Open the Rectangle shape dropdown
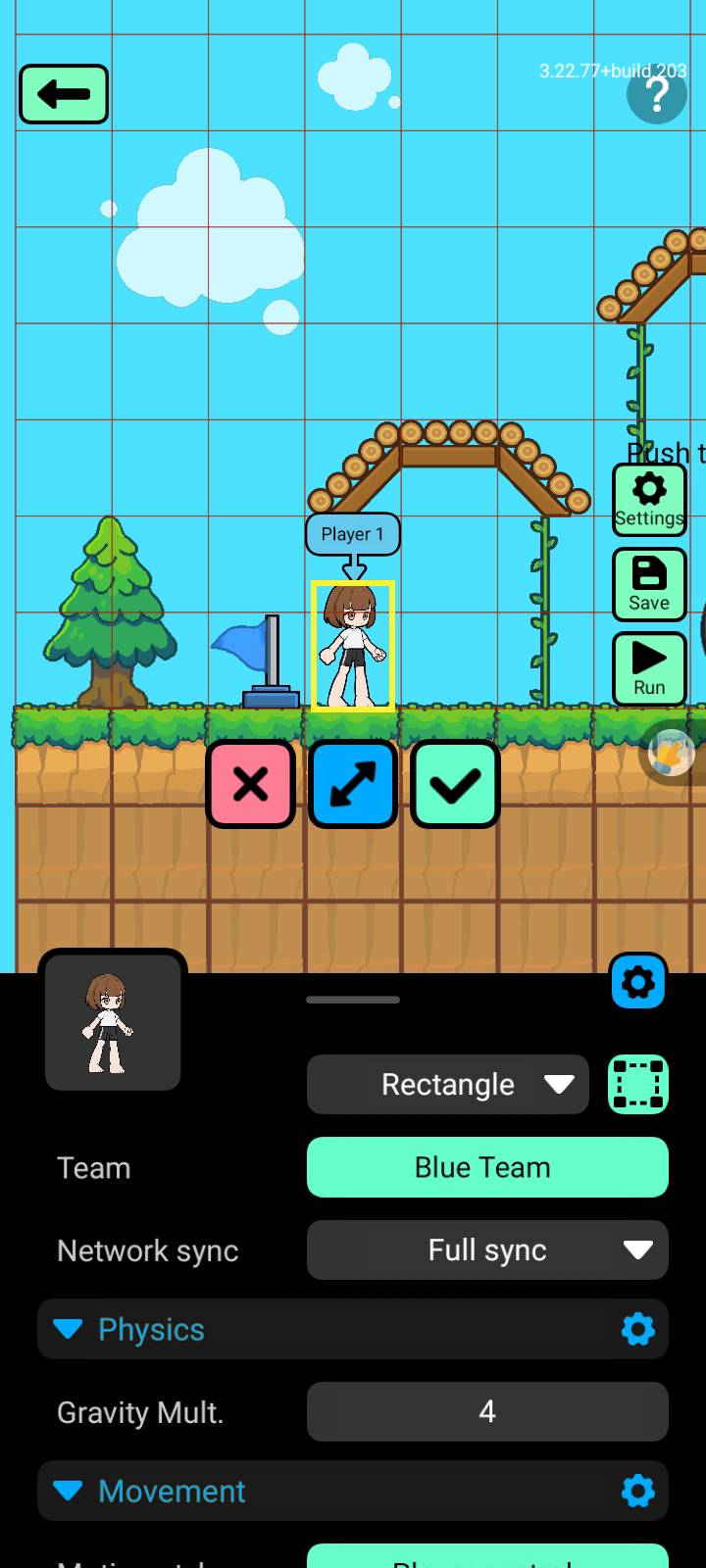 coord(448,1084)
